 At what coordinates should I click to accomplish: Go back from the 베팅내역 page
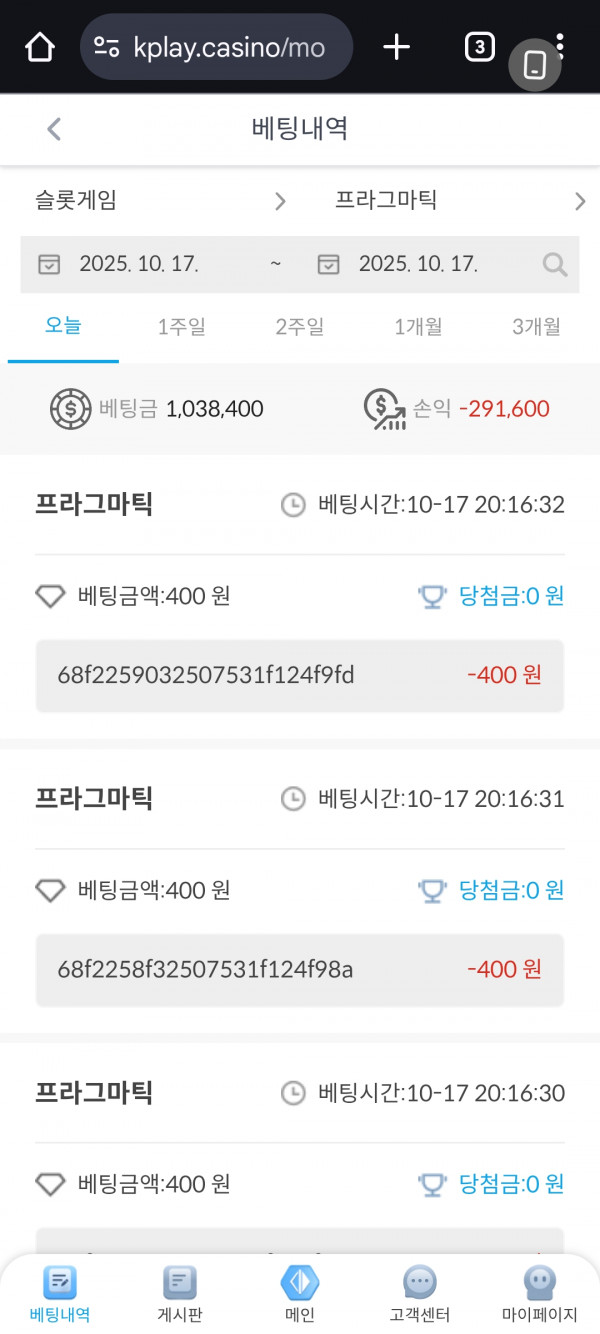click(54, 129)
